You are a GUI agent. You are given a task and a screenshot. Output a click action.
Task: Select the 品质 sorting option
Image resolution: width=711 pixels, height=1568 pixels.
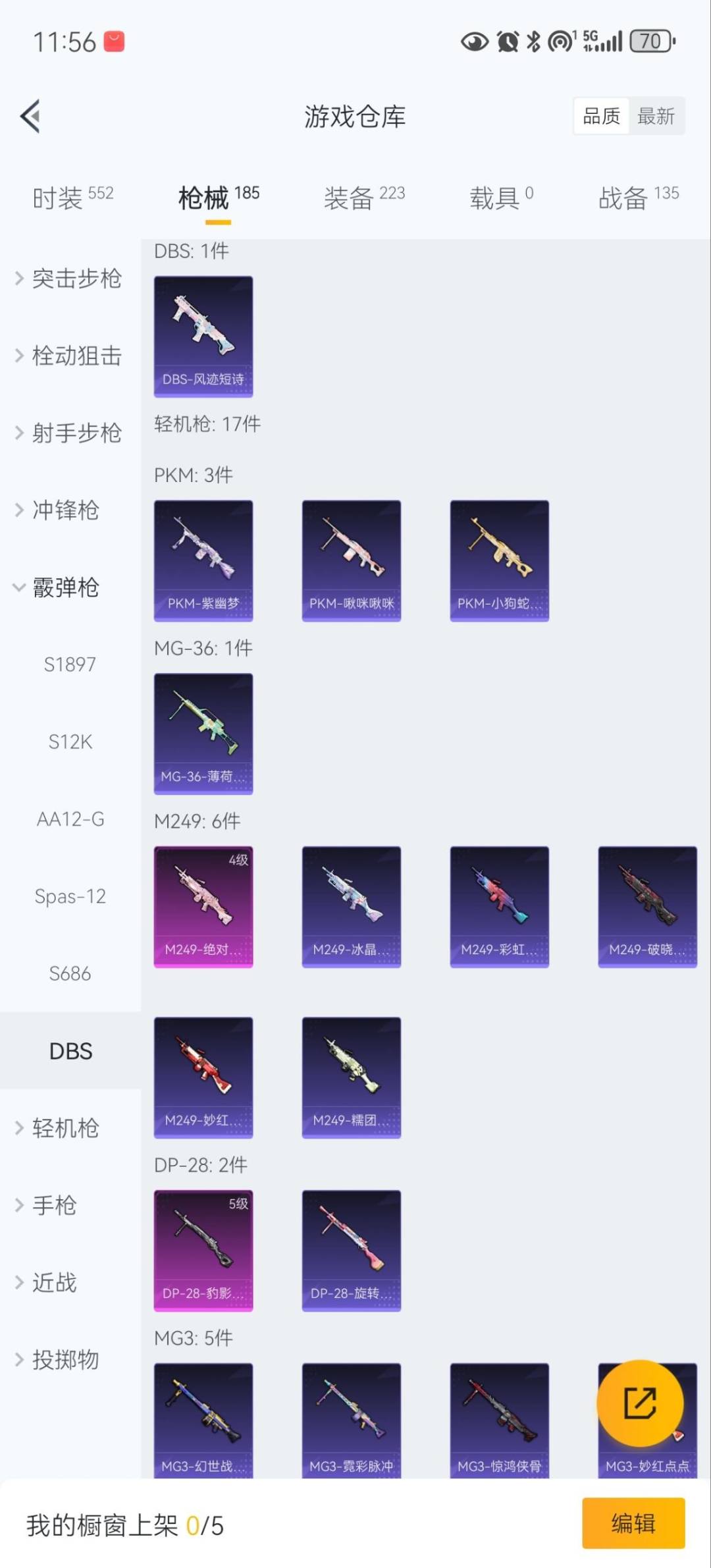[600, 116]
